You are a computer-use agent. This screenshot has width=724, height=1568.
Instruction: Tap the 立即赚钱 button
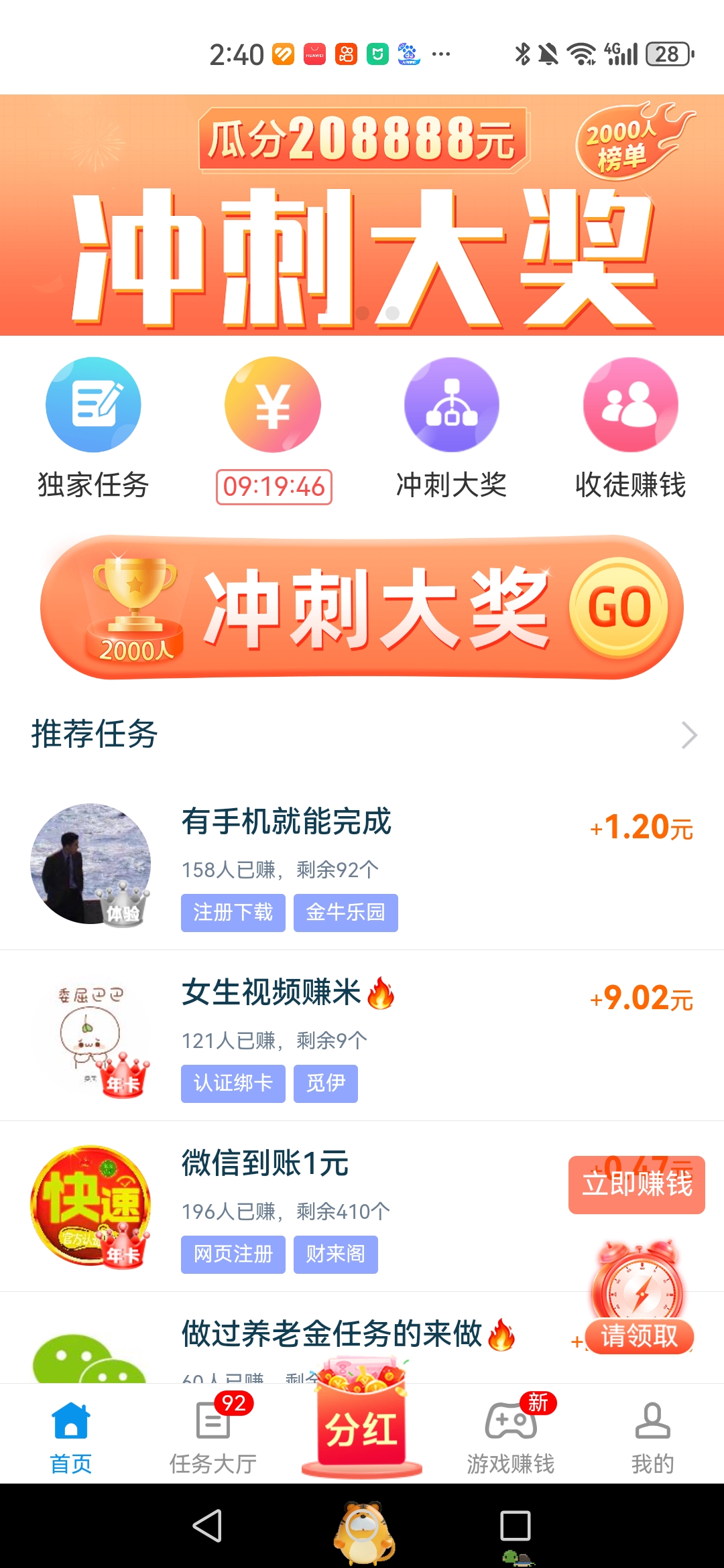(x=636, y=1185)
